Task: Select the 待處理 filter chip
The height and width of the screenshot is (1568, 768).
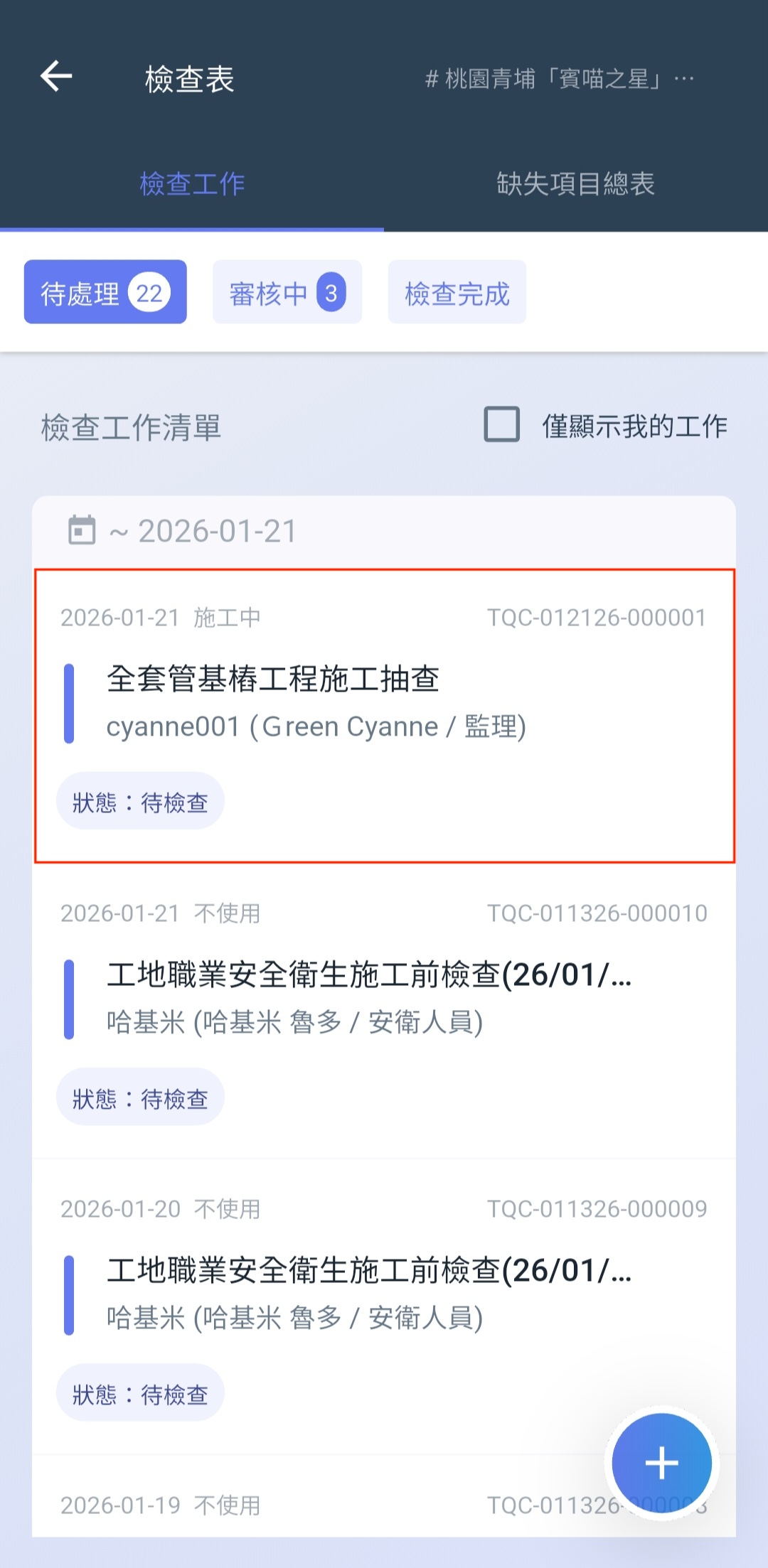Action: click(x=105, y=292)
